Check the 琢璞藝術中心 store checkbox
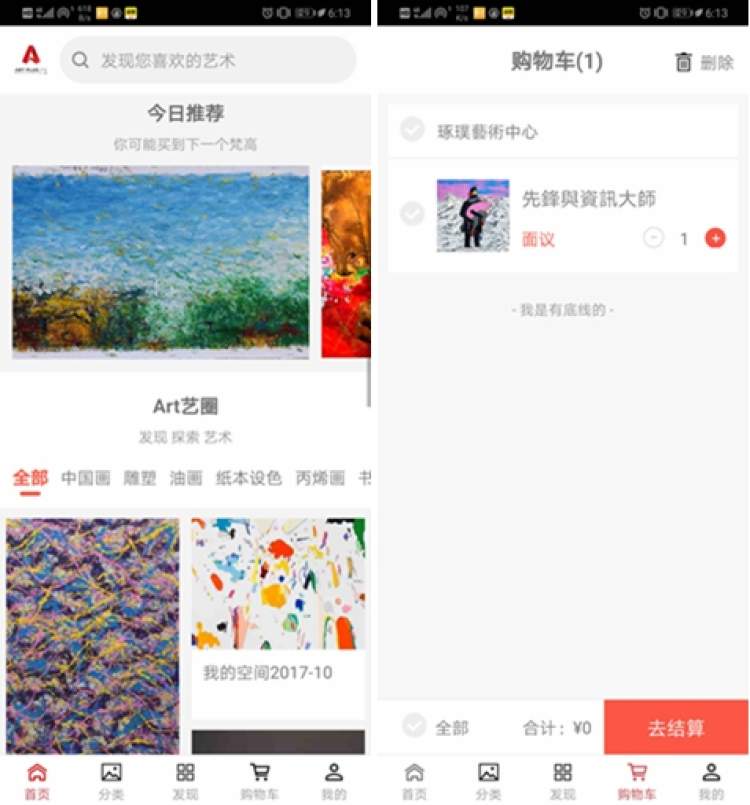Viewport: 750px width, 805px height. pyautogui.click(x=412, y=130)
